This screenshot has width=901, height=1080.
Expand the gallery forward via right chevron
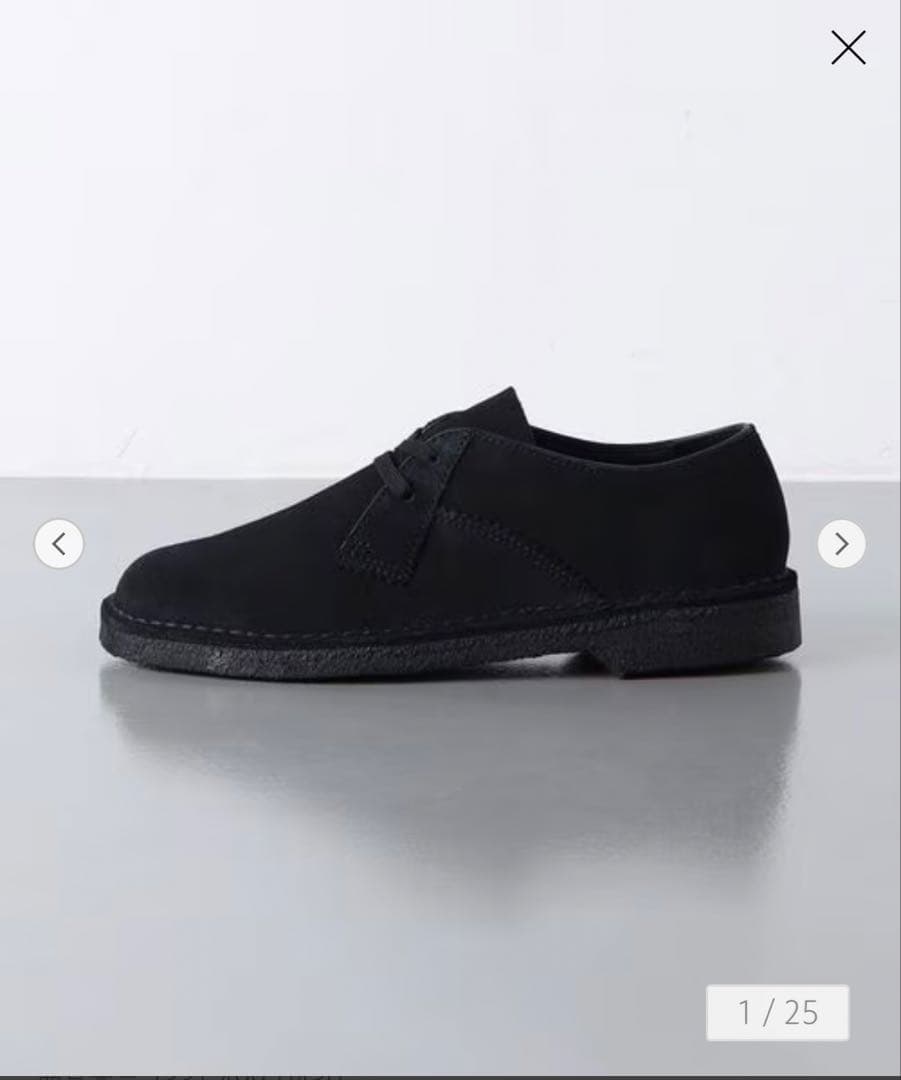click(840, 542)
